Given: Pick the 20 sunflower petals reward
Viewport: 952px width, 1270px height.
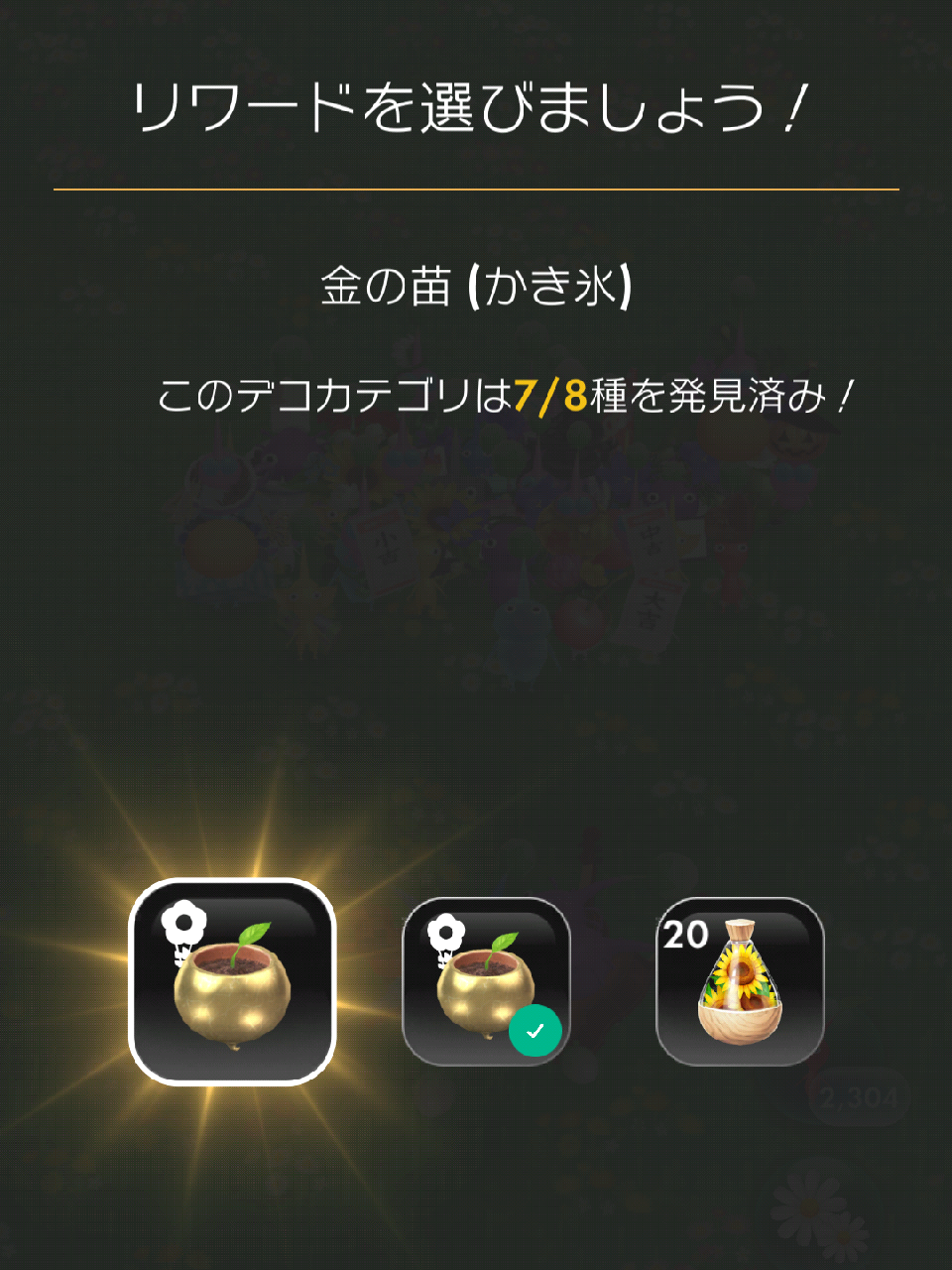Looking at the screenshot, I should [x=740, y=981].
